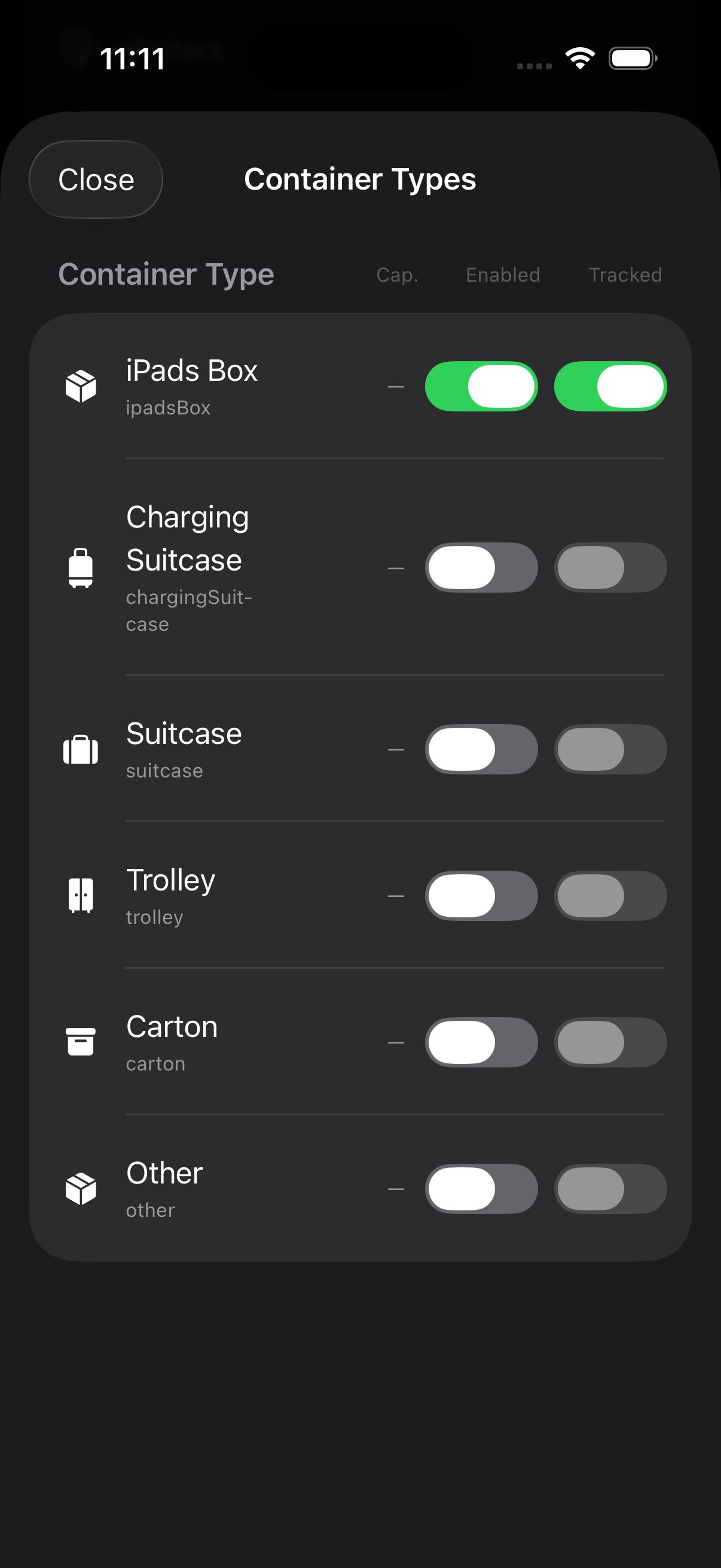The height and width of the screenshot is (1568, 721).
Task: Select the Charging Suitcase luggage icon
Action: pos(80,568)
